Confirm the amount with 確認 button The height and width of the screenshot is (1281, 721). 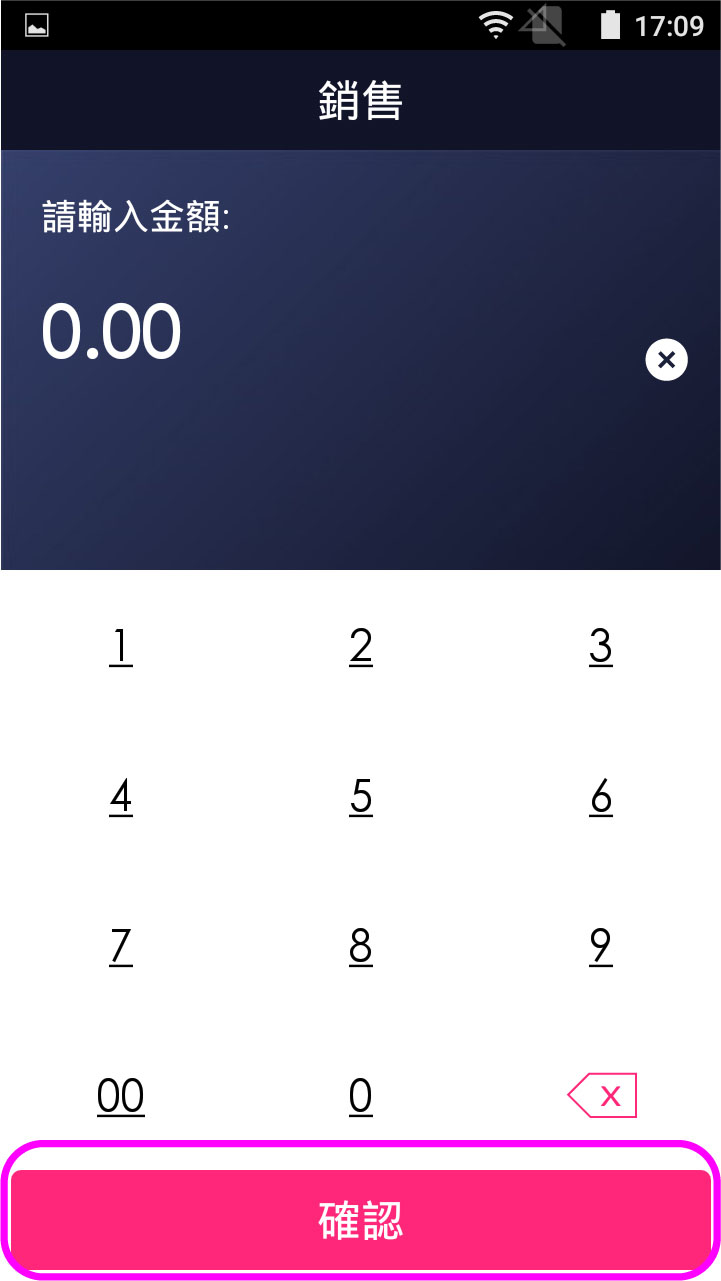pyautogui.click(x=360, y=1220)
